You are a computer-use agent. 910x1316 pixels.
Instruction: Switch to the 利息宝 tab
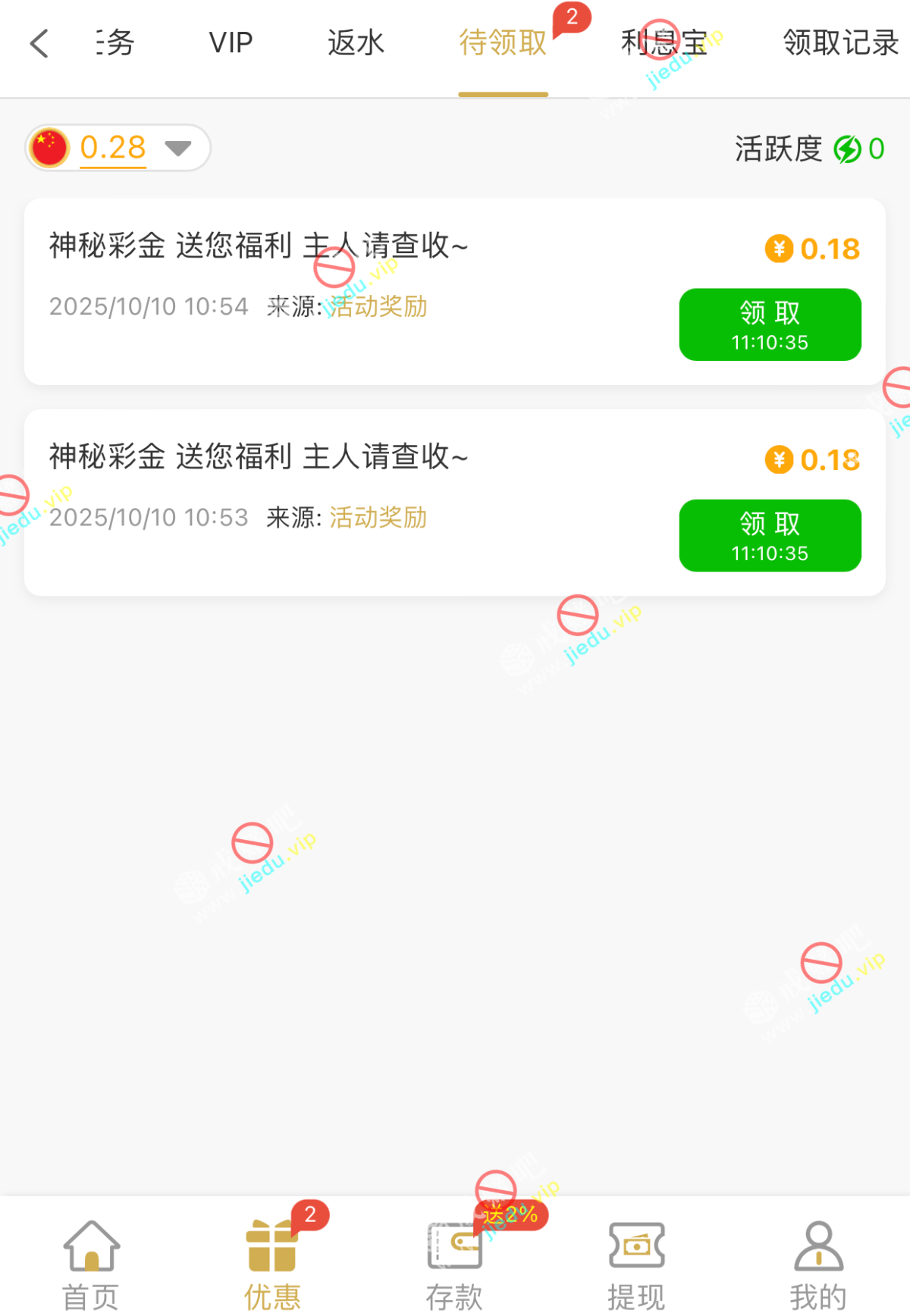[664, 43]
